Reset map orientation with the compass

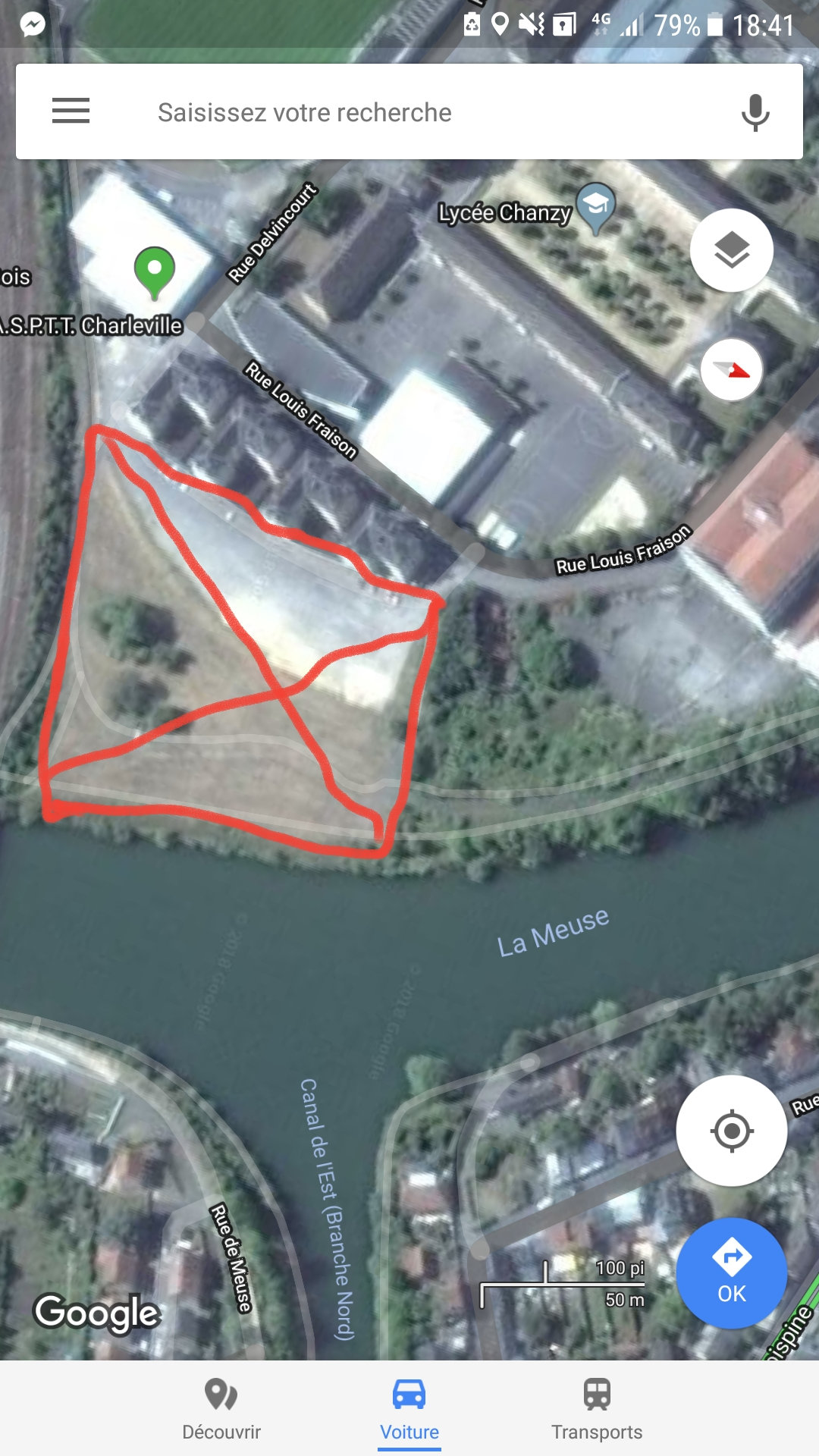click(731, 370)
